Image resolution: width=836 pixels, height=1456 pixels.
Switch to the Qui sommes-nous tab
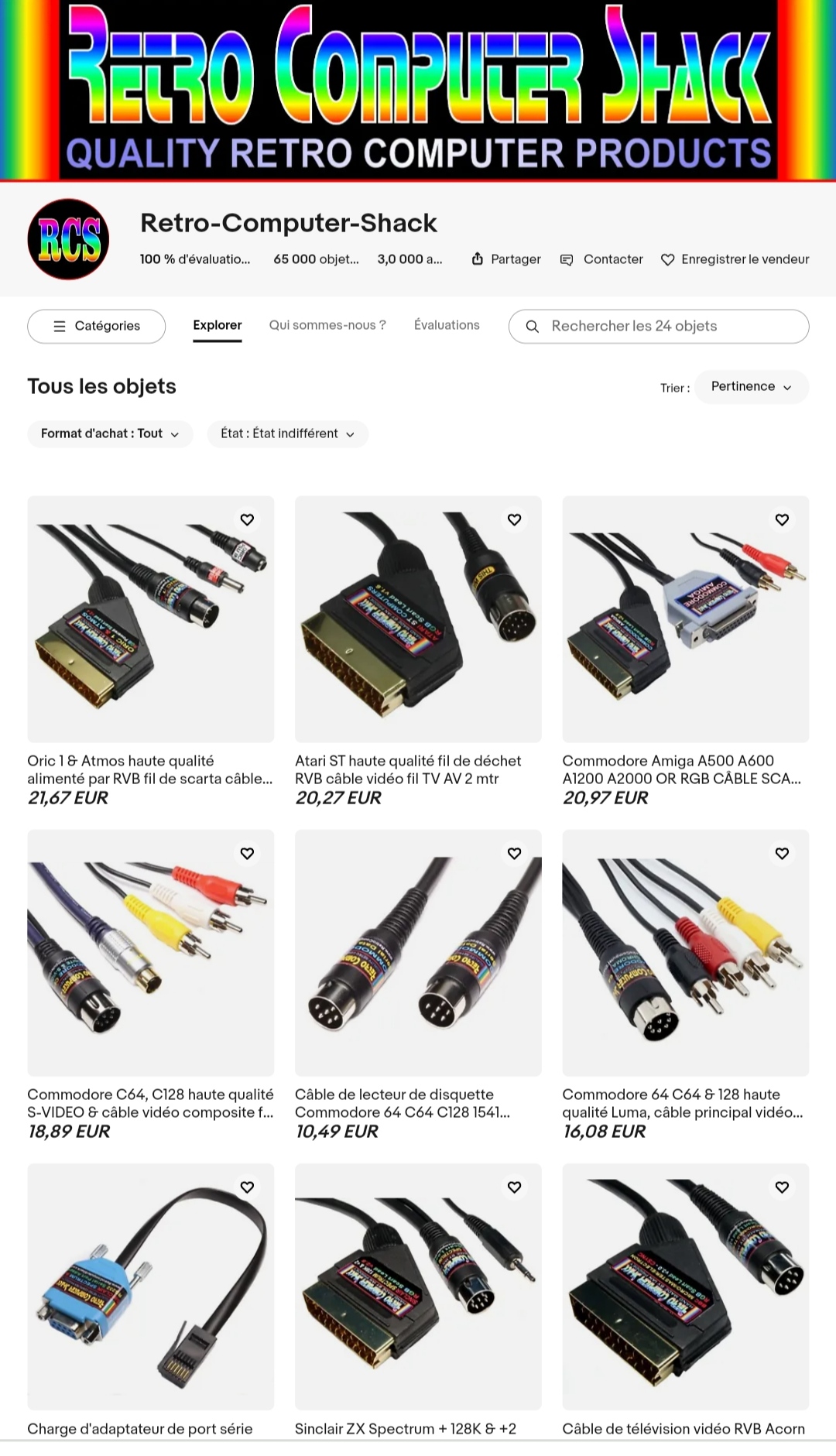pyautogui.click(x=327, y=325)
